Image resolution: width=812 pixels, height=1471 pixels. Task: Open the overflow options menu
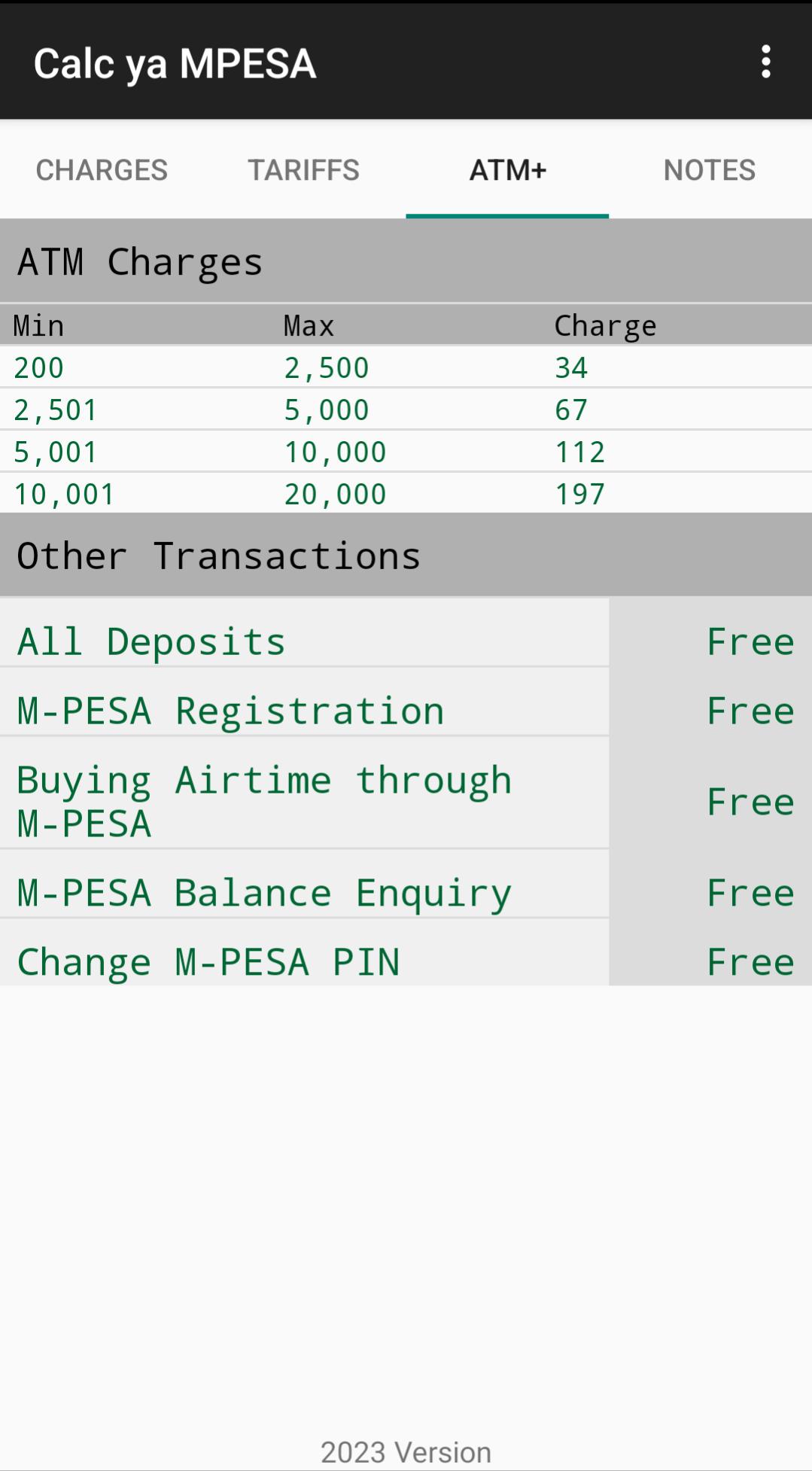(x=765, y=61)
